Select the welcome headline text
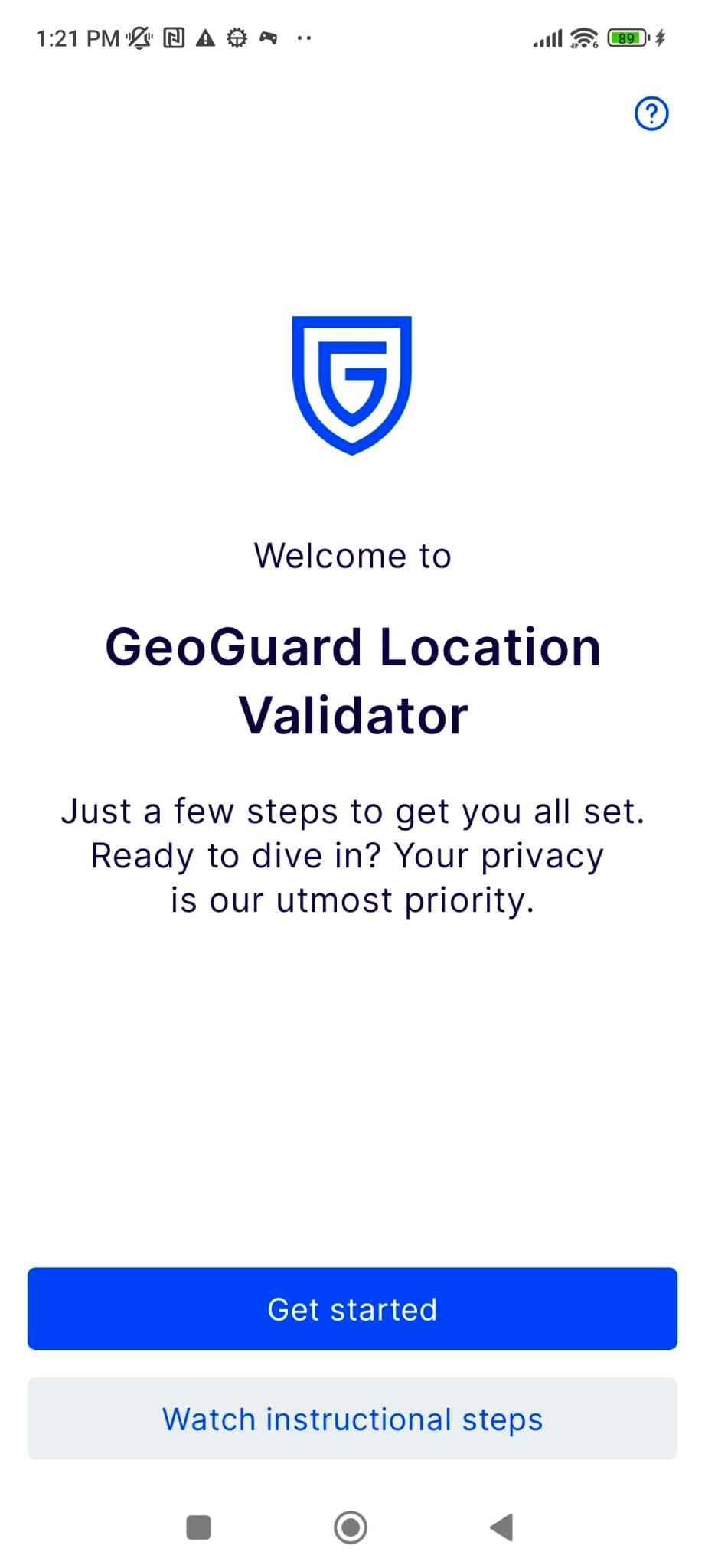 [x=352, y=680]
